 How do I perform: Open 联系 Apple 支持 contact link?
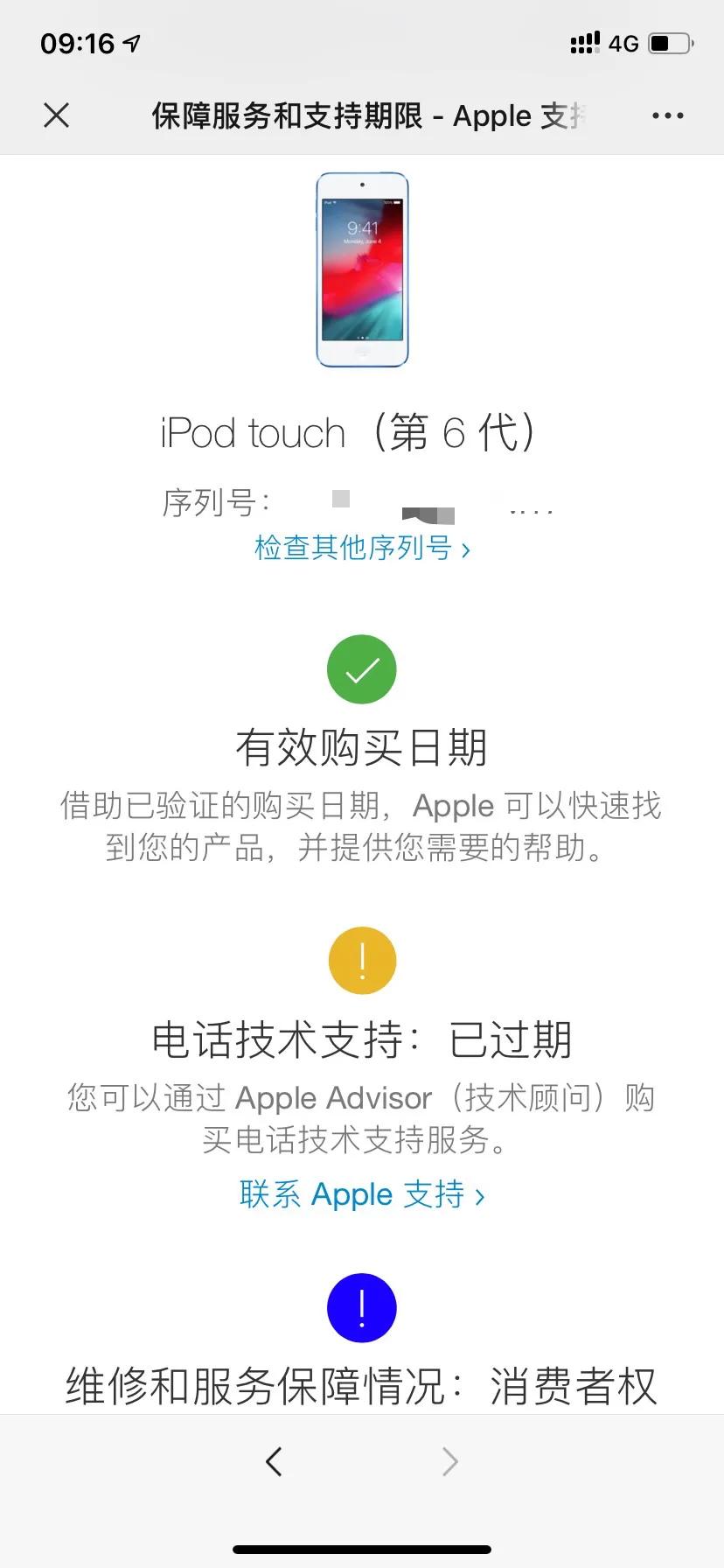coord(352,1194)
